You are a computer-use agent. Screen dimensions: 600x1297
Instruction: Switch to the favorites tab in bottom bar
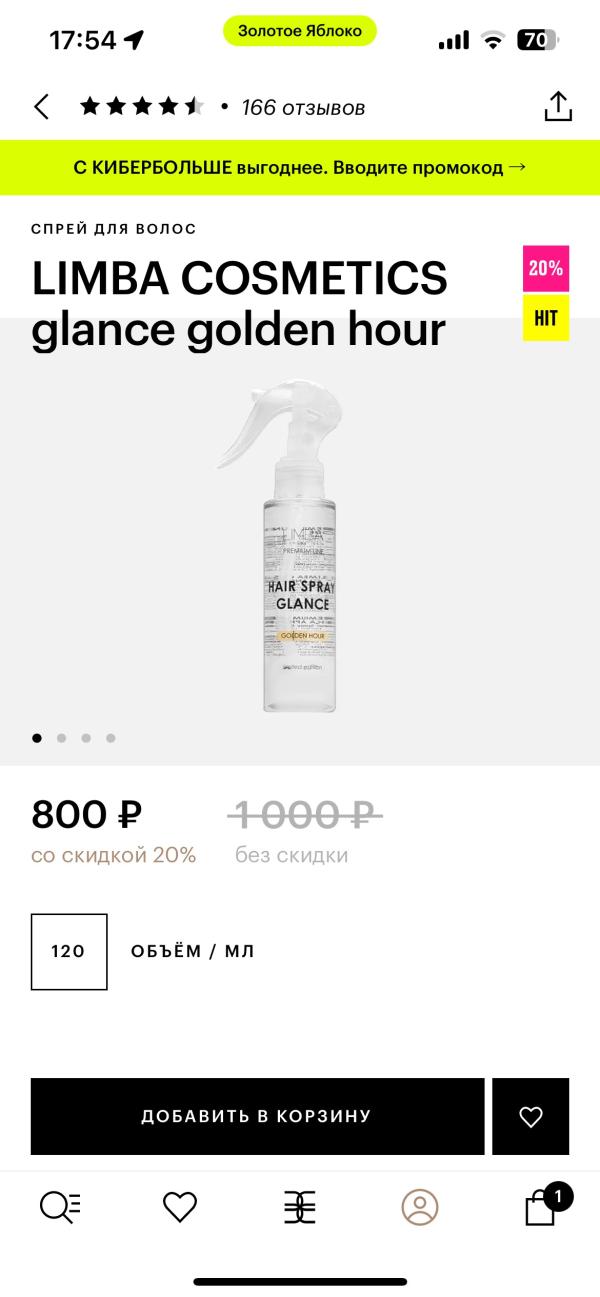coord(180,1207)
